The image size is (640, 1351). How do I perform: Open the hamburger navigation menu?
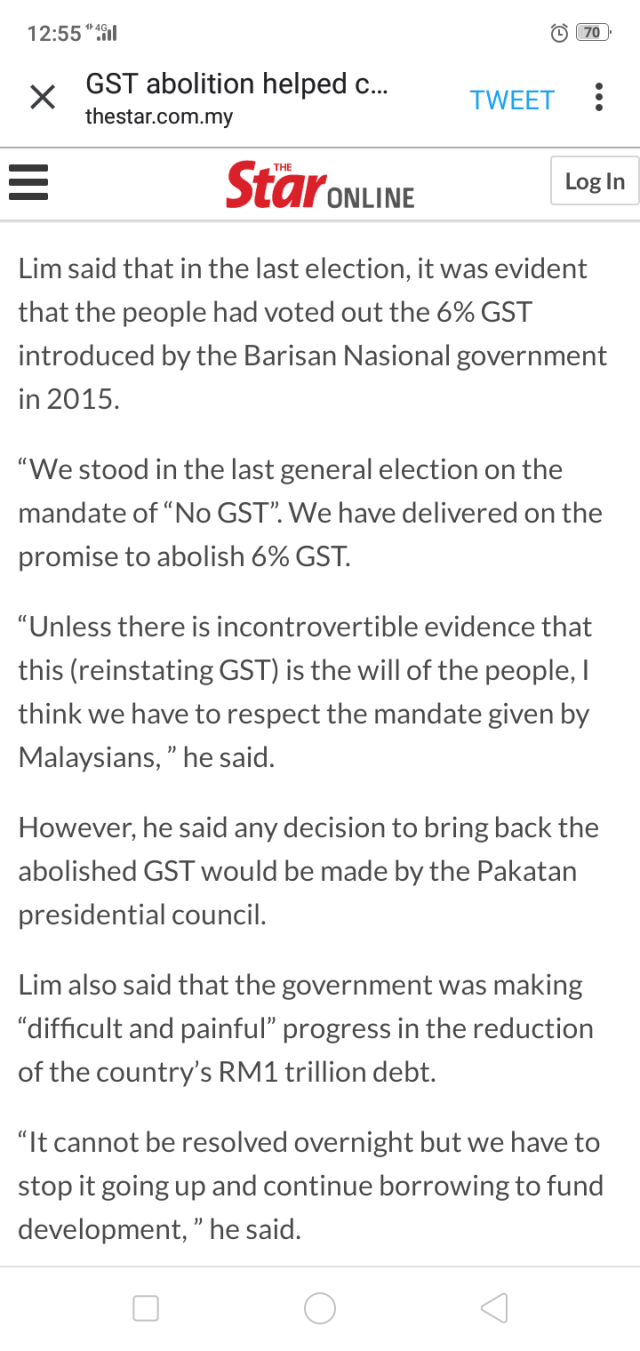[x=28, y=182]
